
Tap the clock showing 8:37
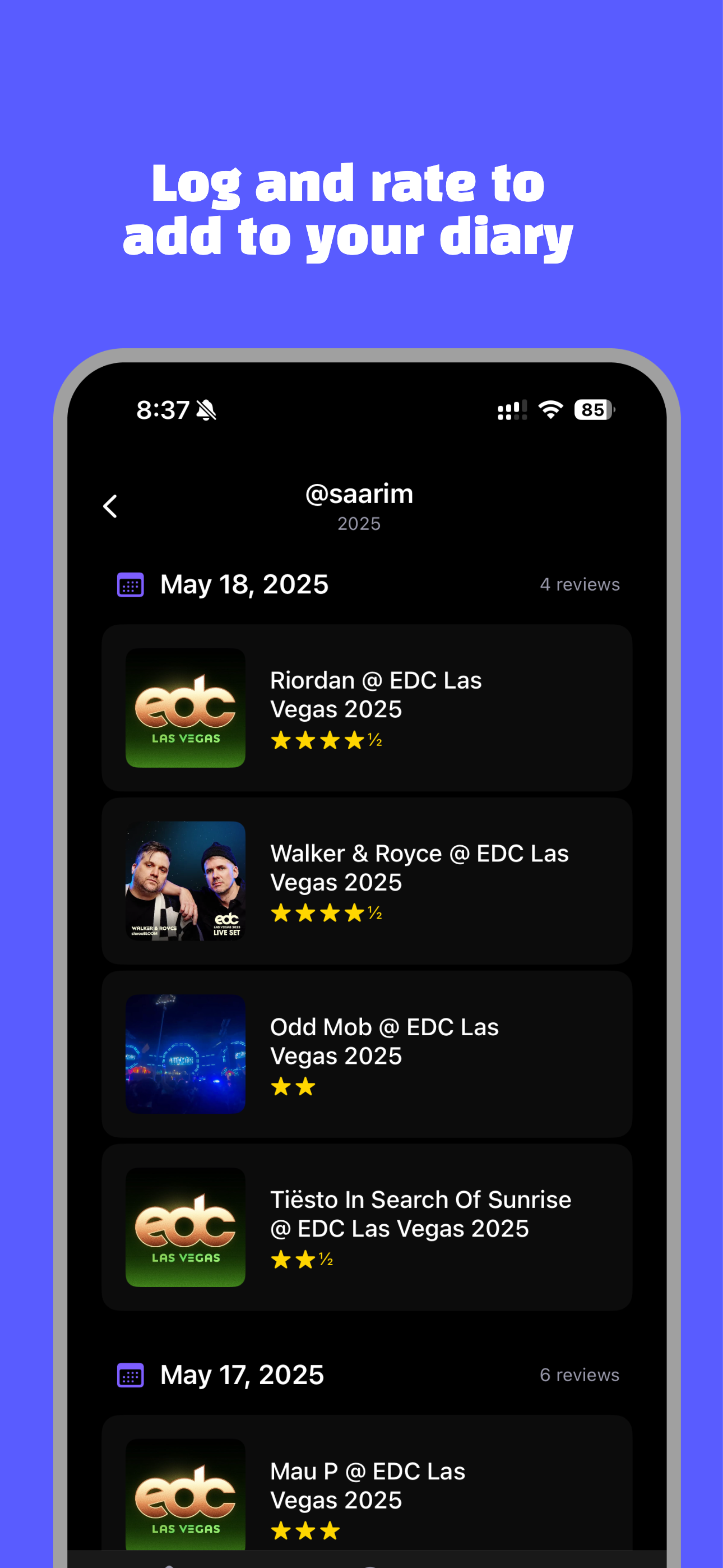(163, 411)
